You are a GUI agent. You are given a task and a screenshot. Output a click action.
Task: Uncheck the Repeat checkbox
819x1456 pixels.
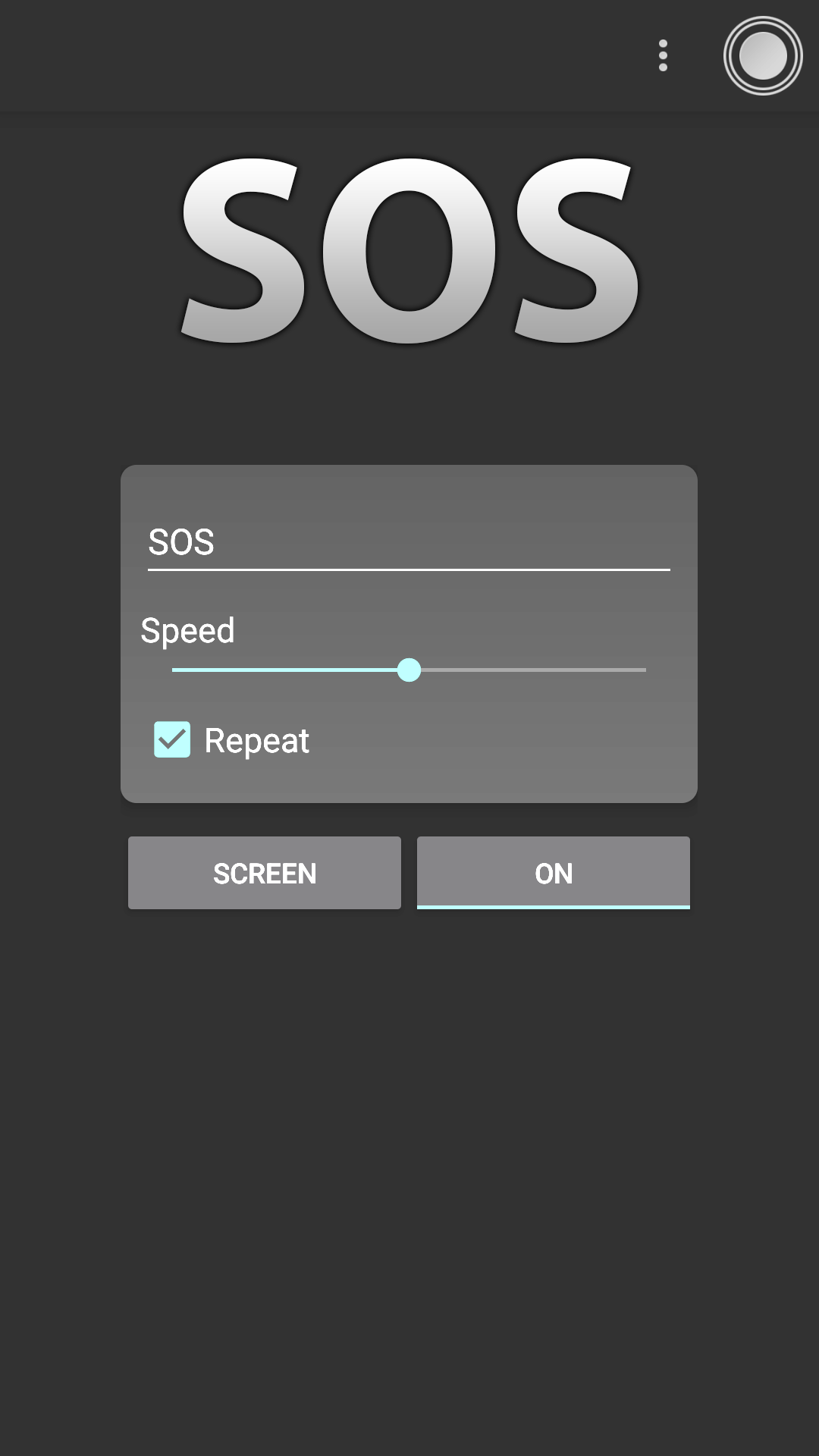(172, 739)
